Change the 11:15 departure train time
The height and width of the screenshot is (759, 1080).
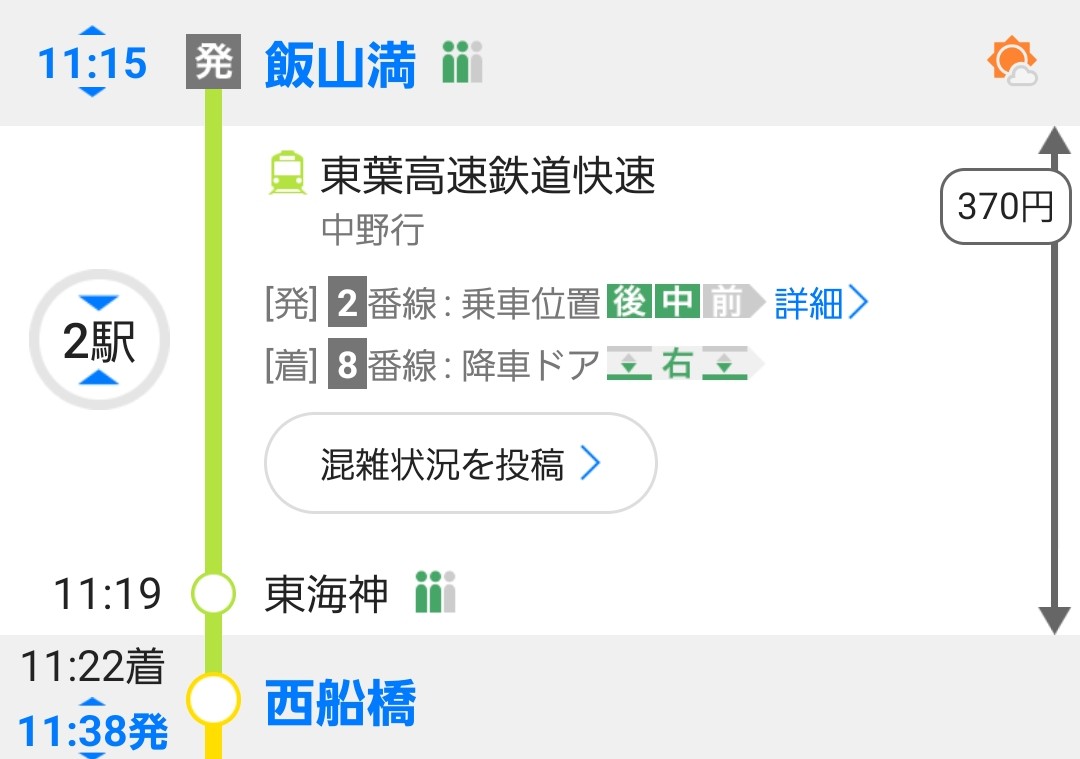(x=92, y=63)
